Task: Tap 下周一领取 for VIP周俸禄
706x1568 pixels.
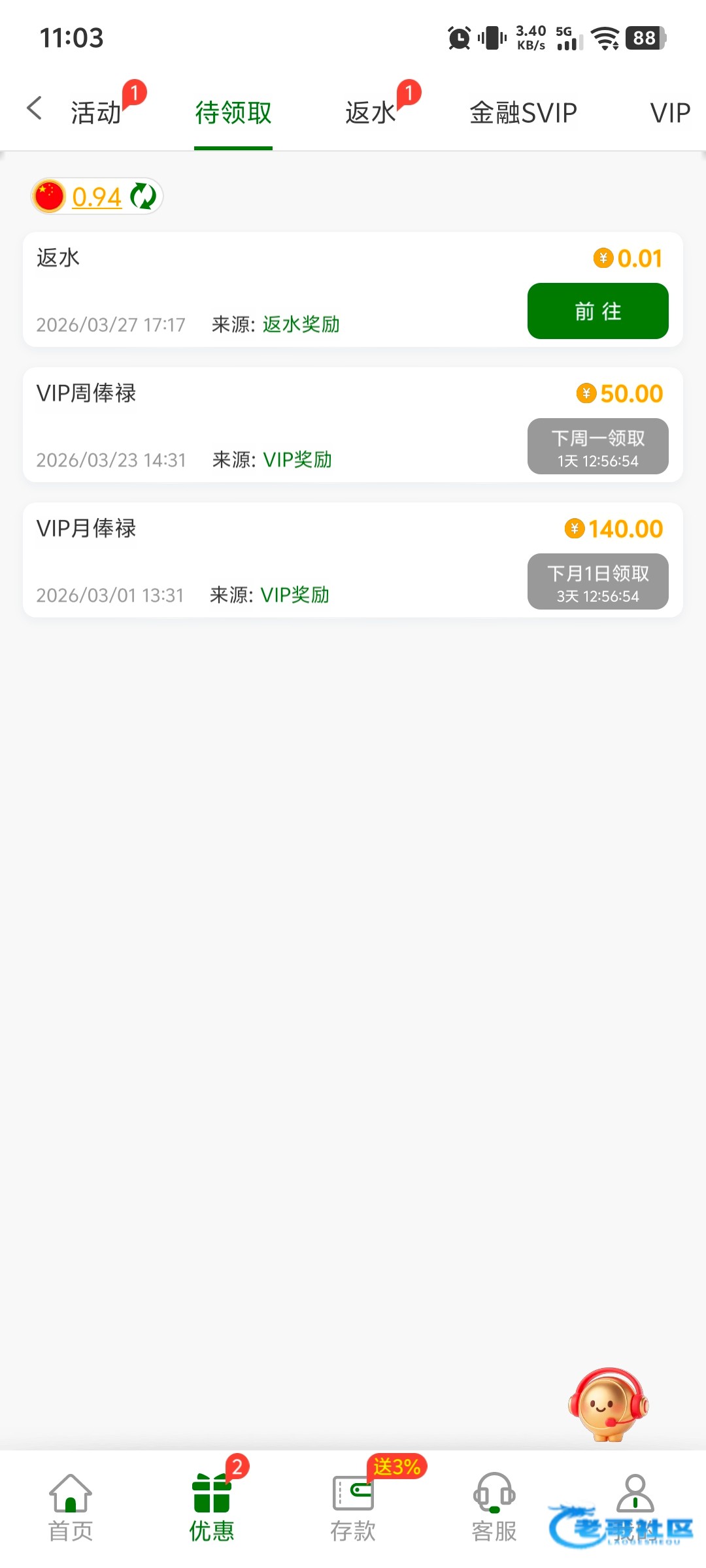Action: 597,446
